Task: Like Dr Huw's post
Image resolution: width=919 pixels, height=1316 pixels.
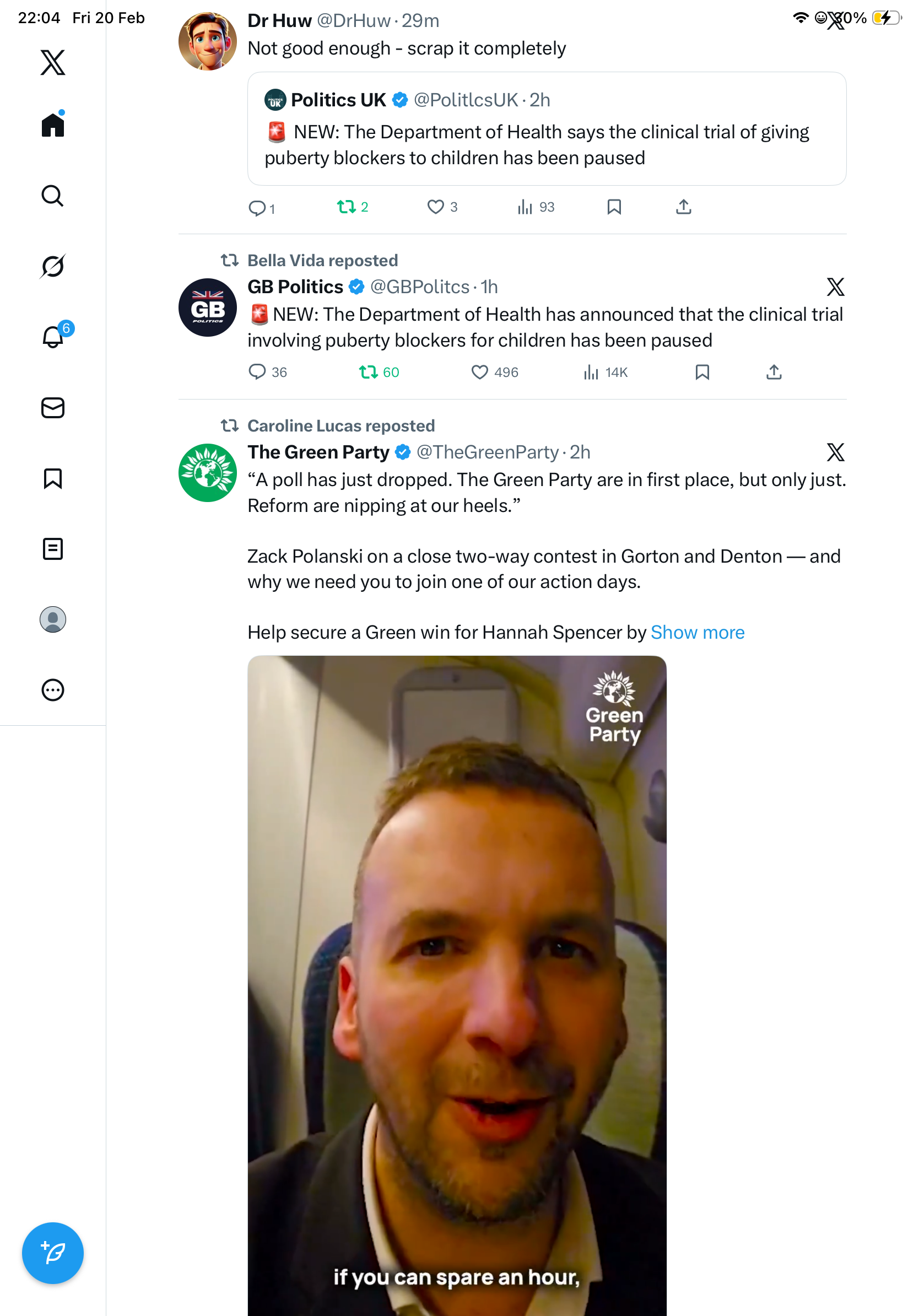Action: coord(436,207)
